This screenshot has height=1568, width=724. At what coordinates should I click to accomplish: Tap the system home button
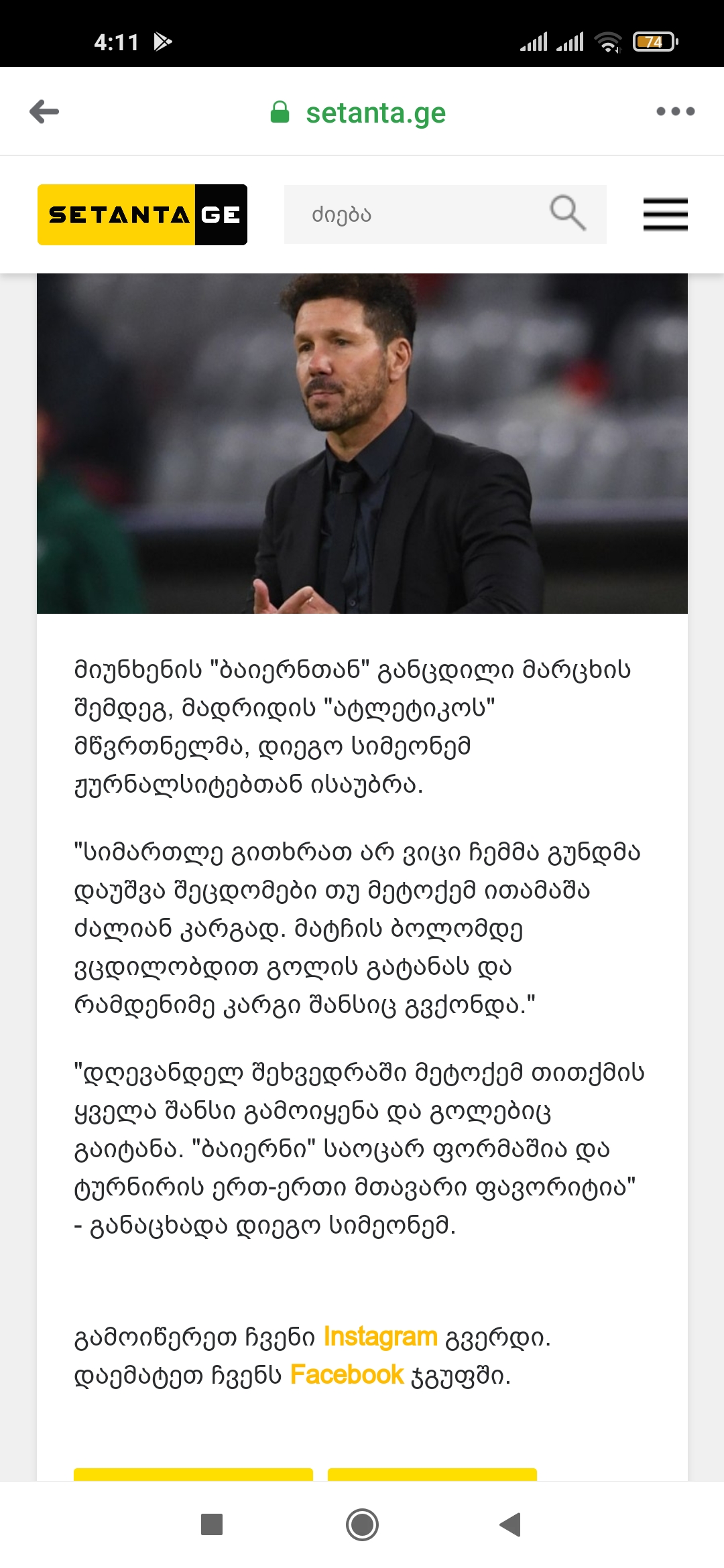[x=362, y=1524]
